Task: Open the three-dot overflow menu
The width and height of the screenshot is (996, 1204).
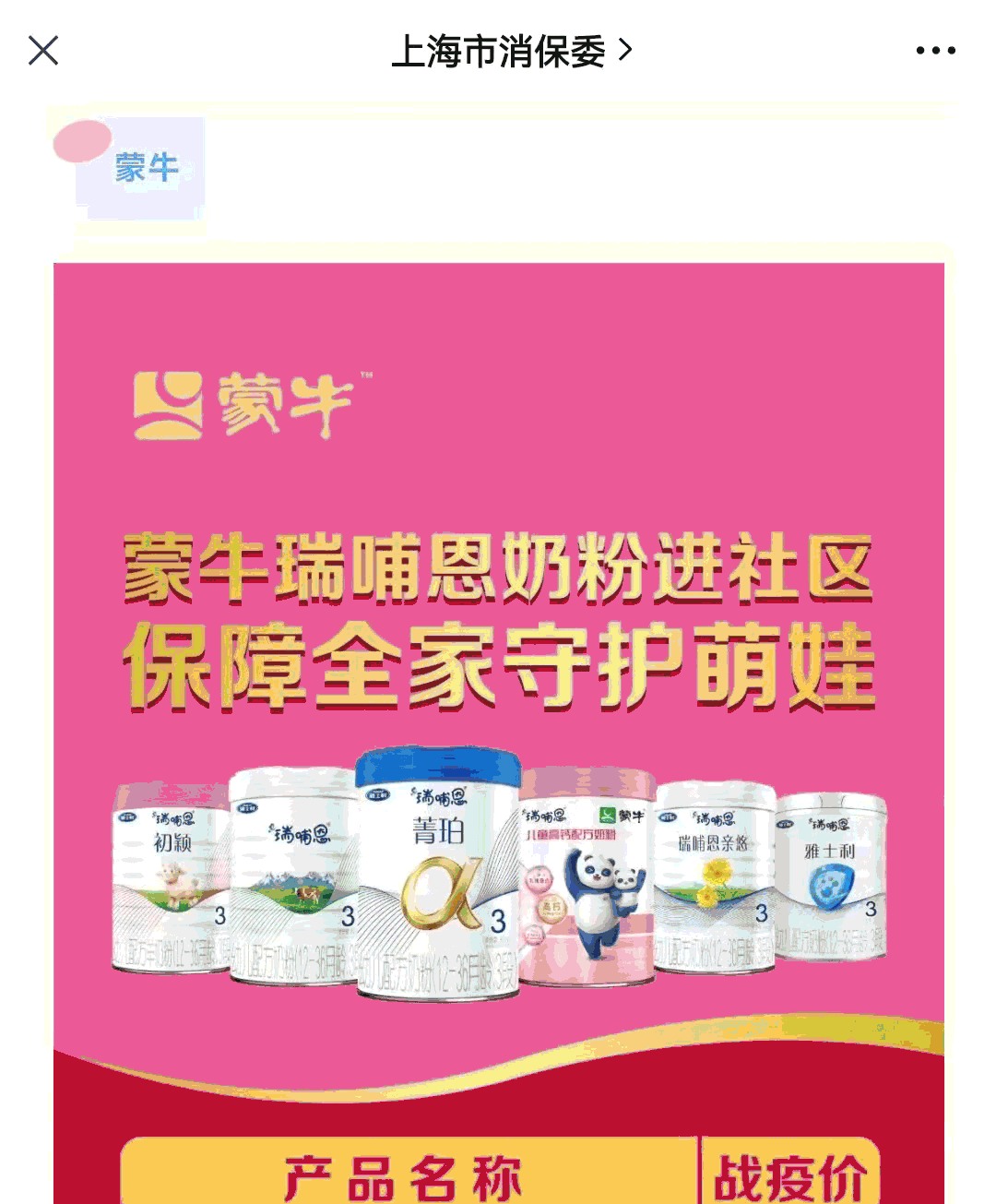Action: (935, 51)
